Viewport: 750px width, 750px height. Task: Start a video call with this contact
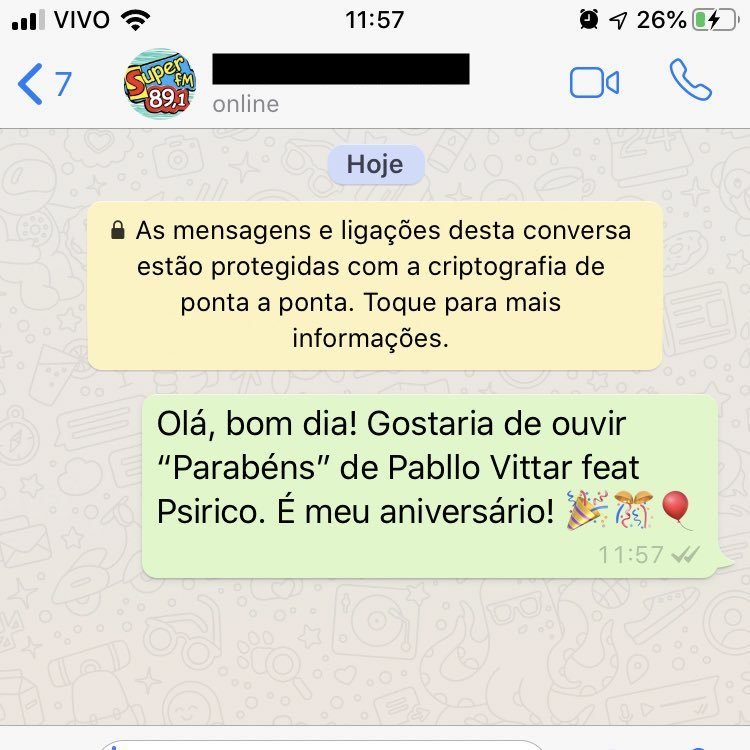594,83
